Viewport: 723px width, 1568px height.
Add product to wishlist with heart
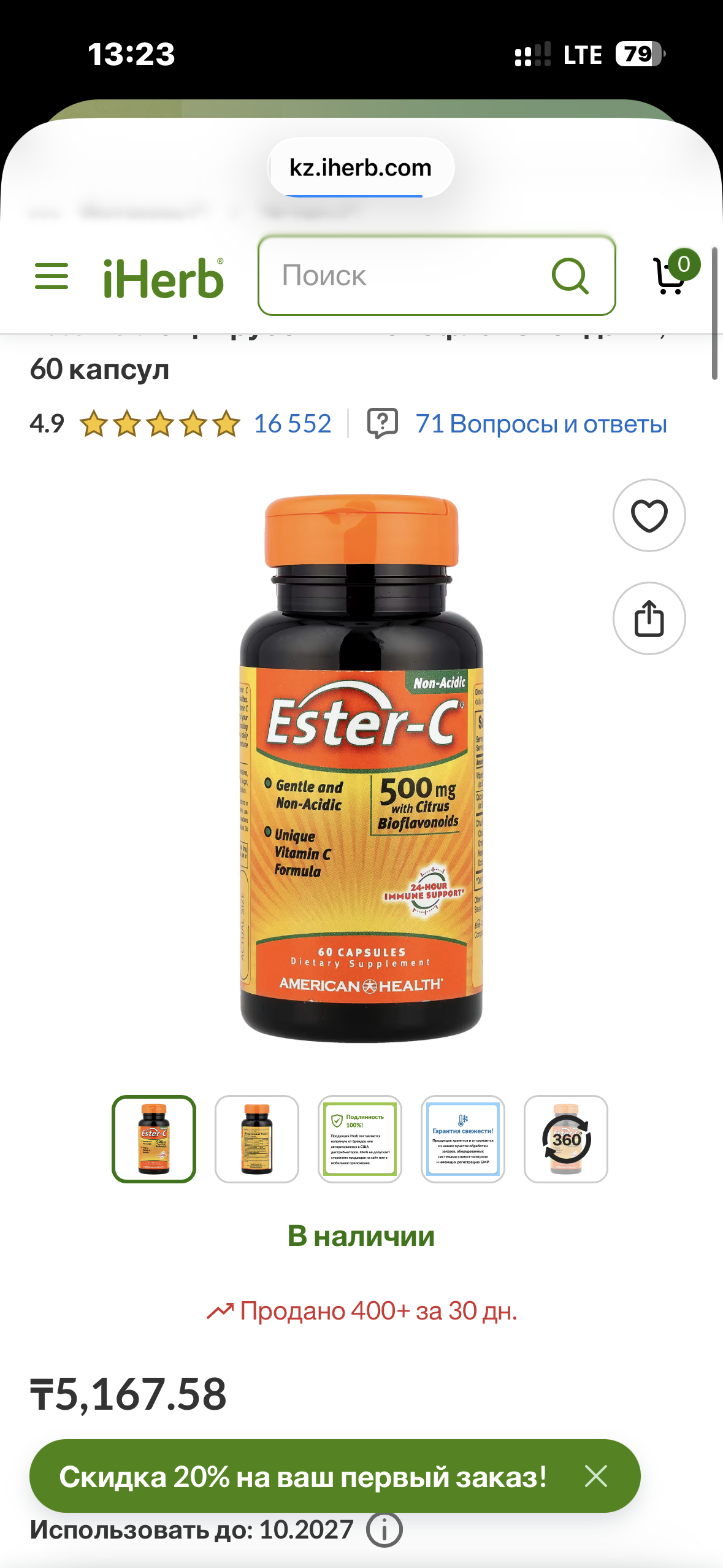tap(649, 515)
